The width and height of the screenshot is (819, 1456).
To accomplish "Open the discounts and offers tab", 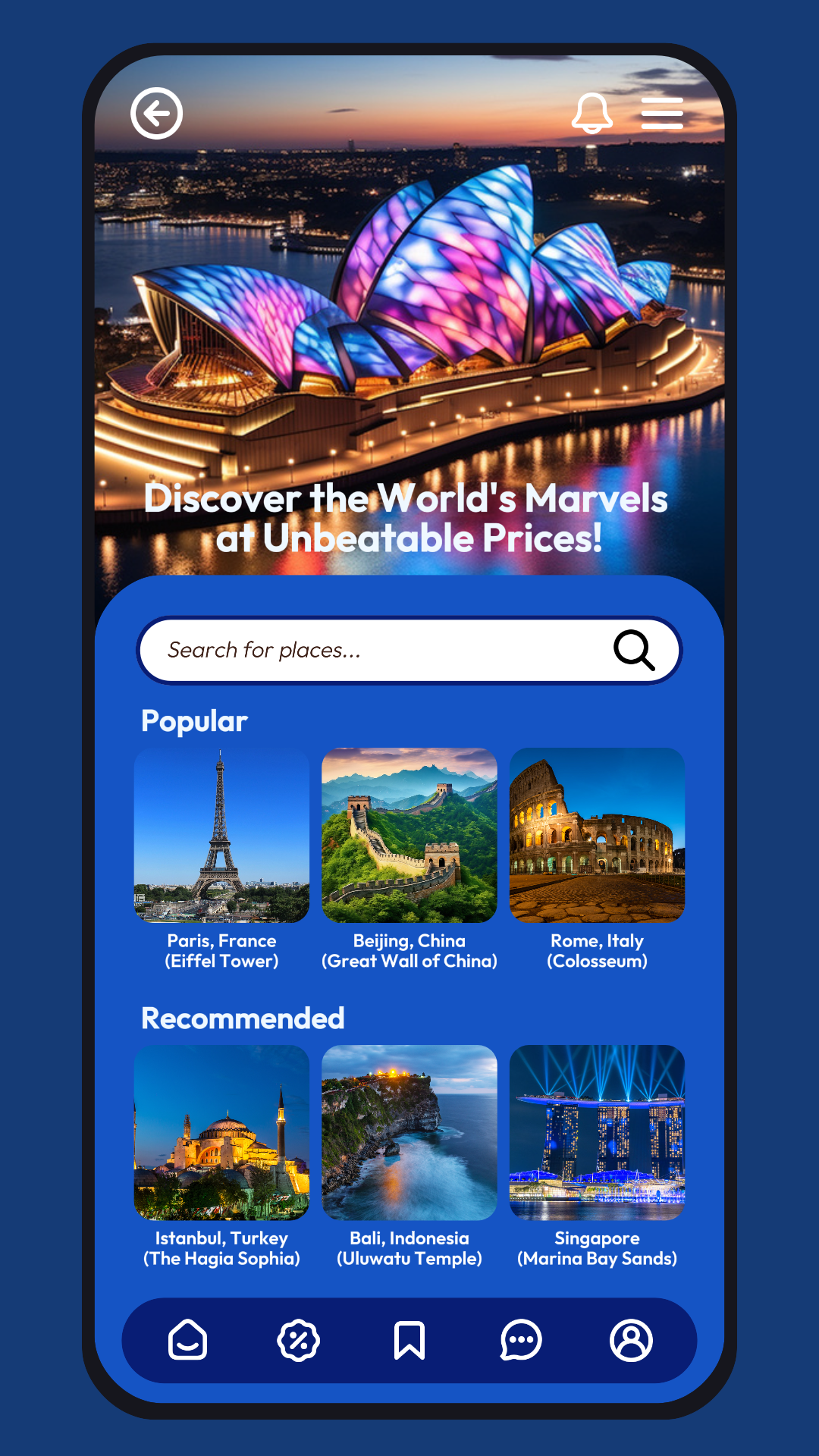I will coord(299,1340).
